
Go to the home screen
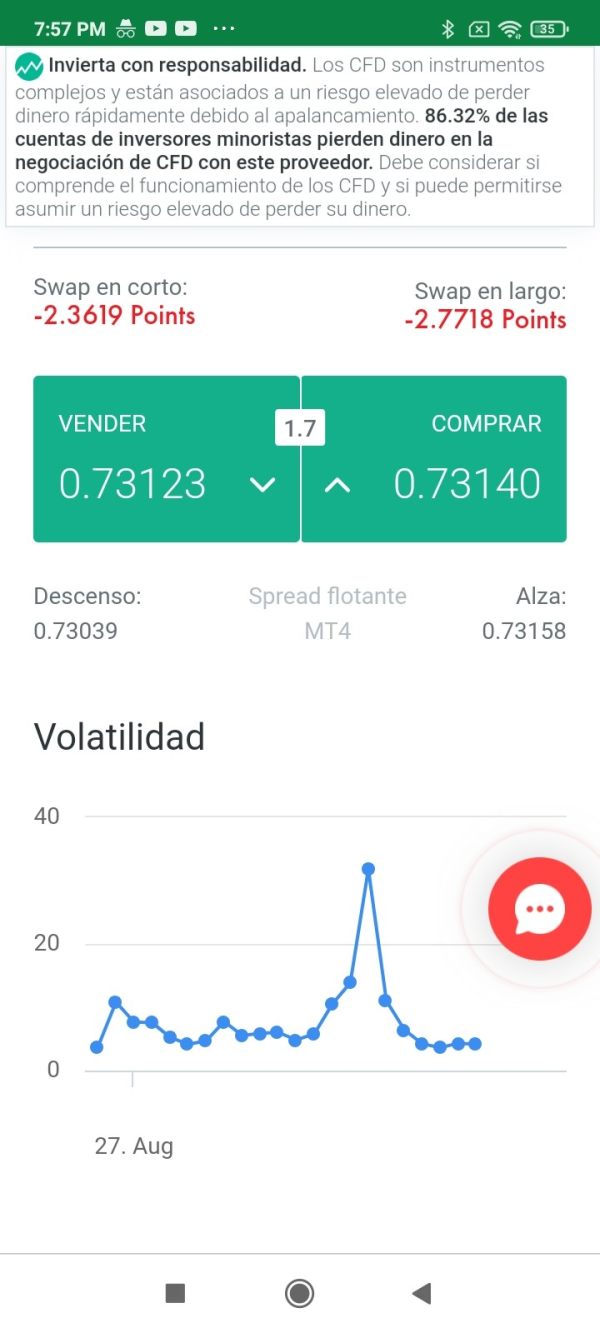299,1294
